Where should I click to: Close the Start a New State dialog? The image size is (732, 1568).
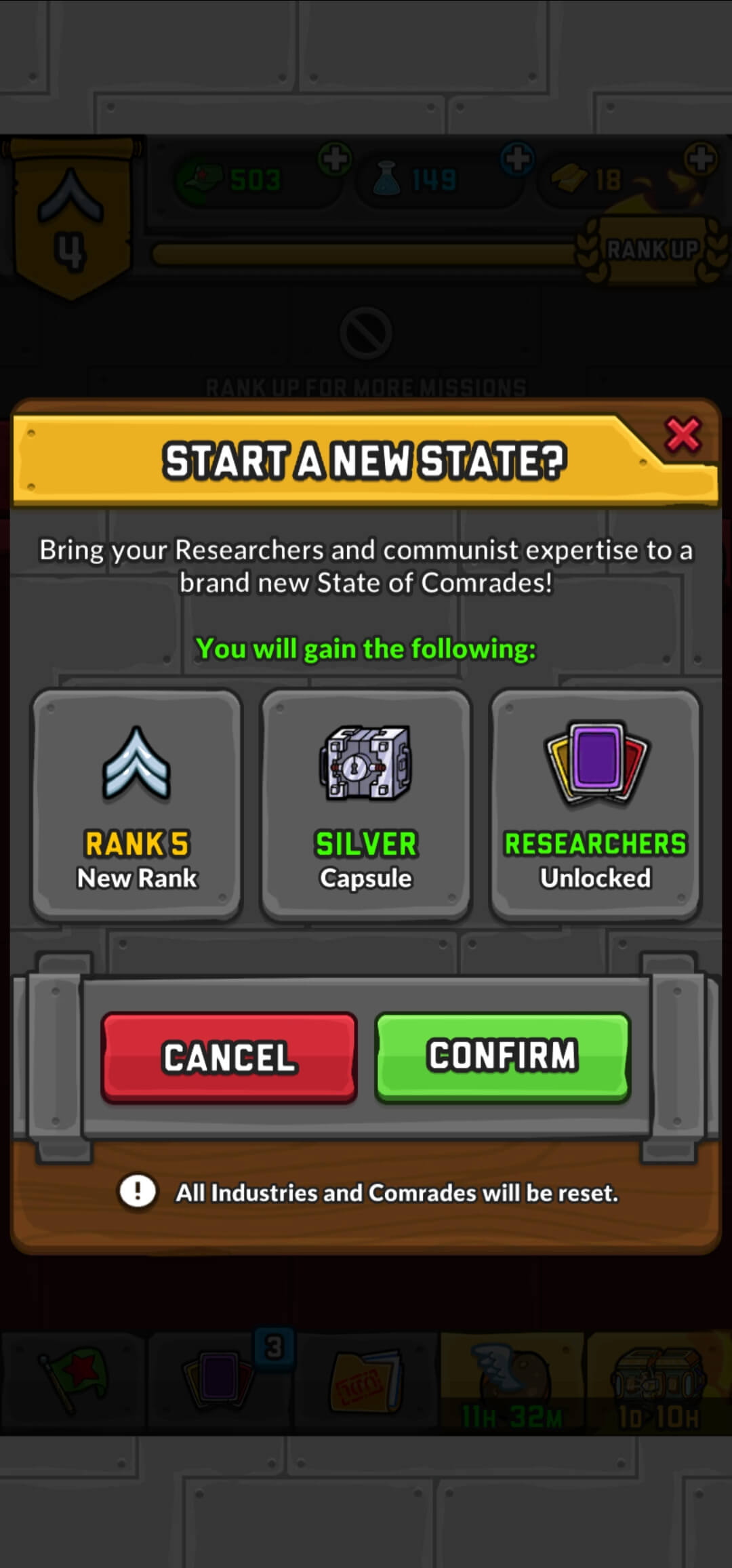[682, 435]
